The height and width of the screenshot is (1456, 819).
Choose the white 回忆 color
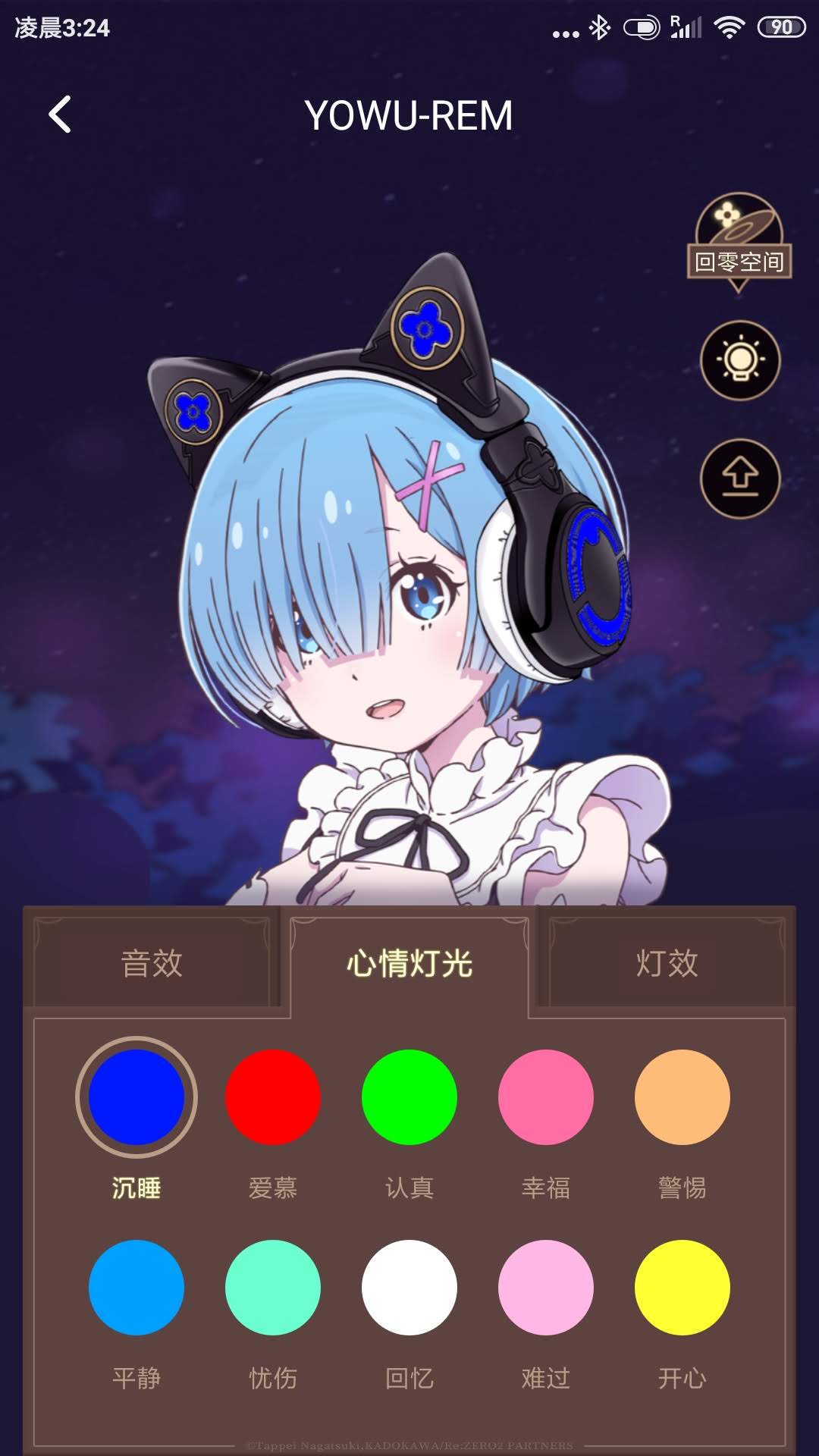coord(409,1287)
